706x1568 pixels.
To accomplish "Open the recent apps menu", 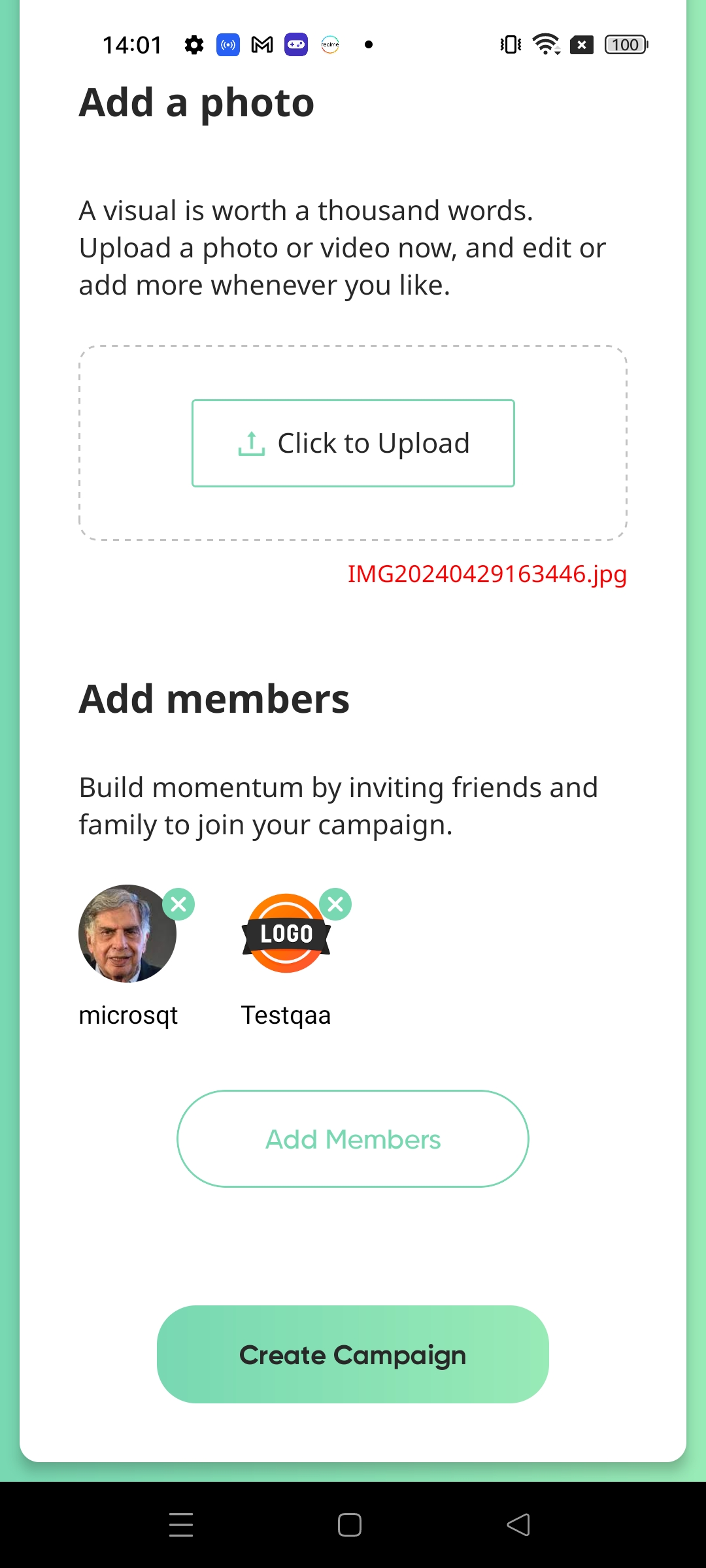I will tap(181, 1525).
